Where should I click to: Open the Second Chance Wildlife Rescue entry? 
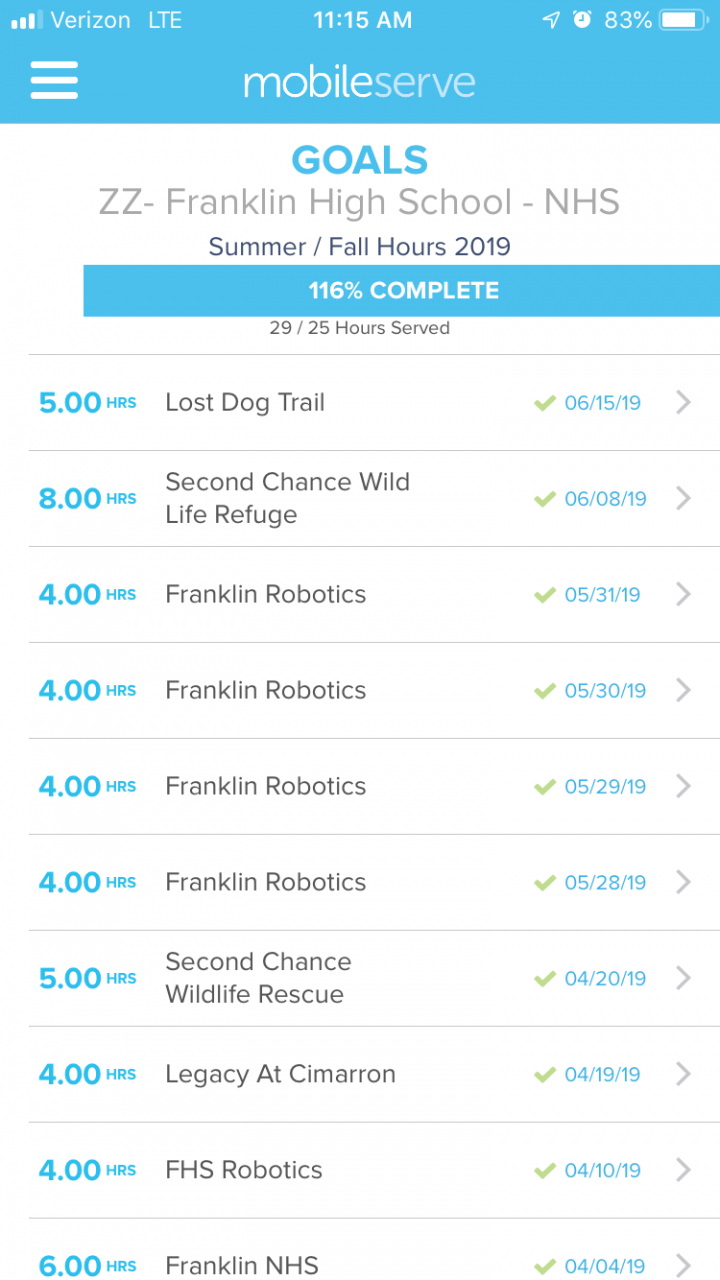360,978
